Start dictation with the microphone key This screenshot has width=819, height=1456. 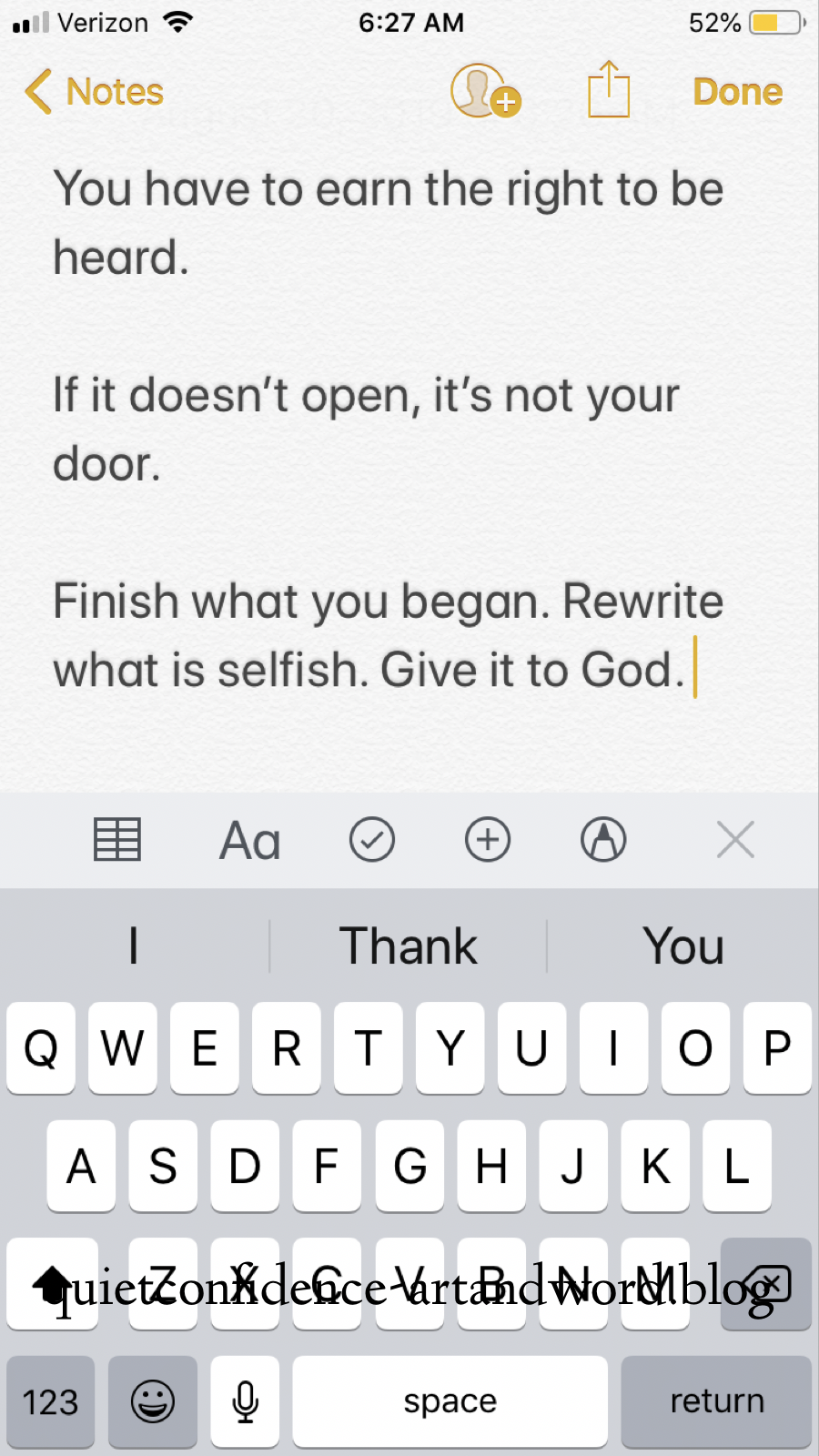point(246,1401)
